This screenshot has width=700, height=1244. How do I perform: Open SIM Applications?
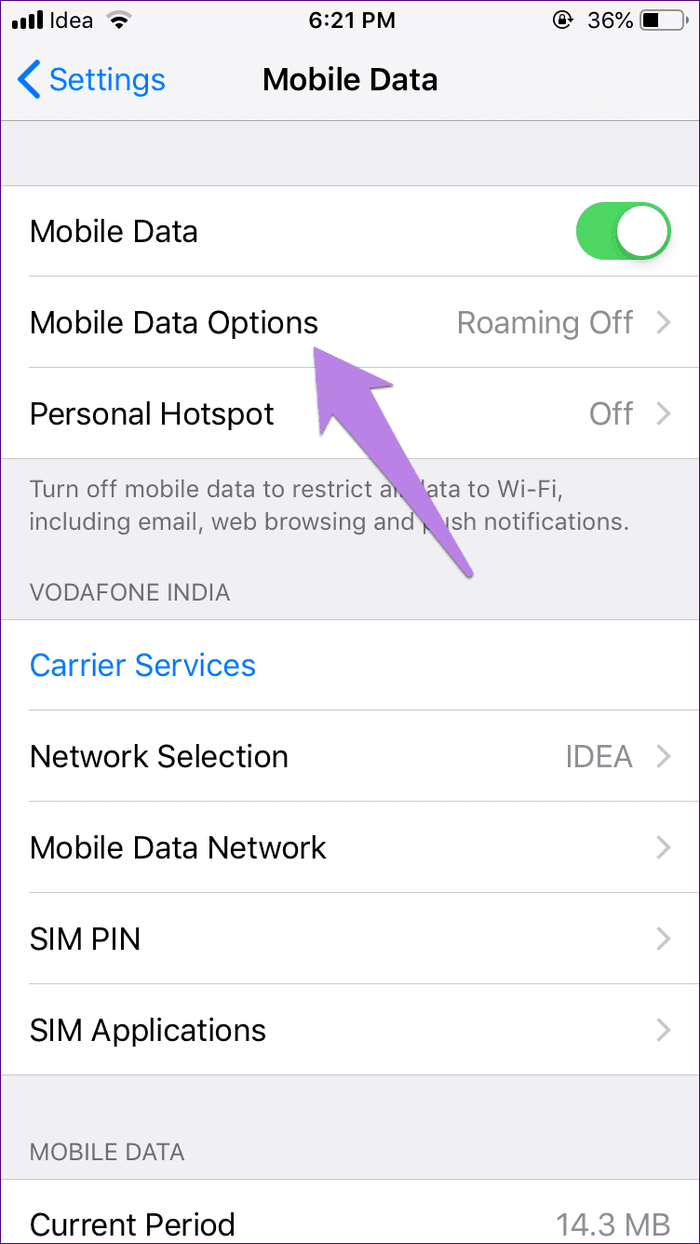(x=350, y=1030)
